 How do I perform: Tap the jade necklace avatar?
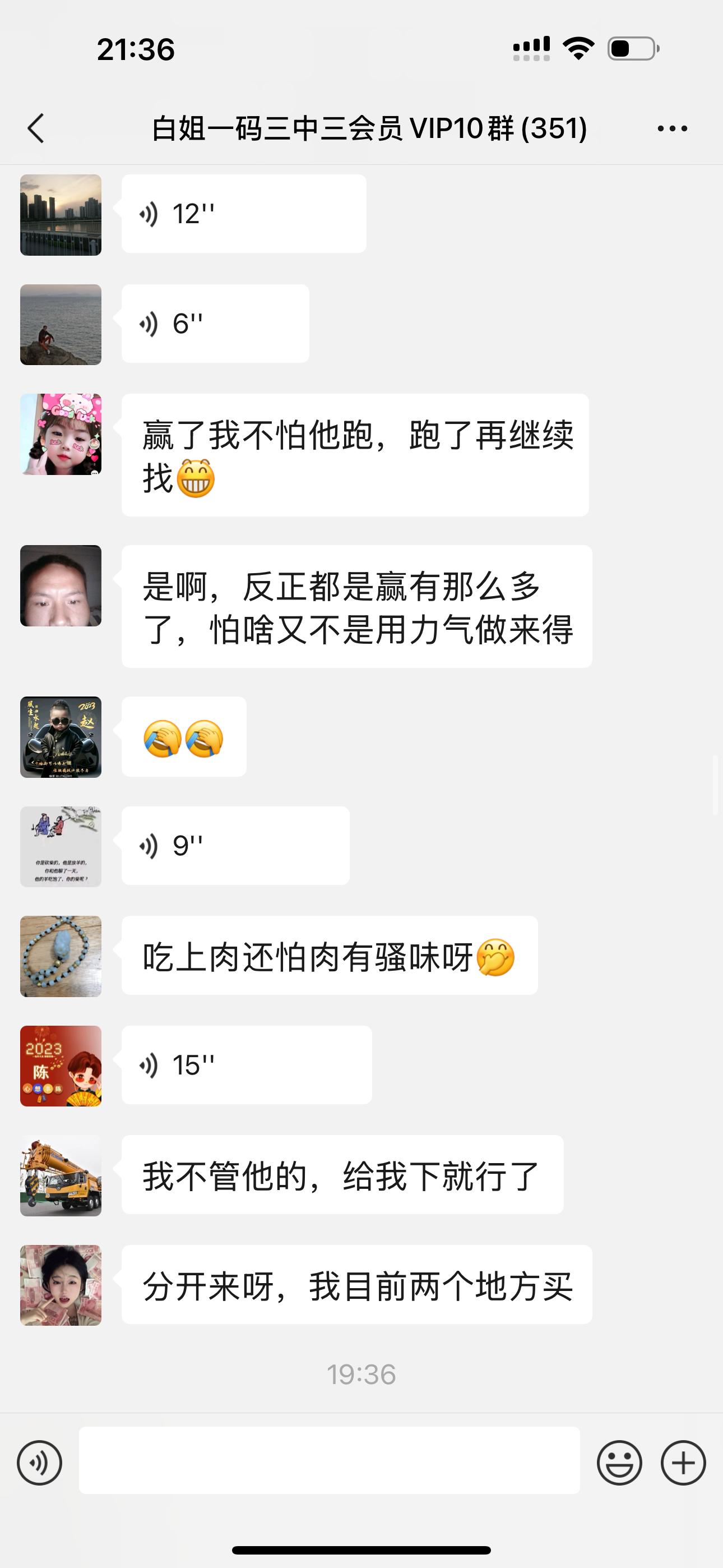pyautogui.click(x=61, y=956)
